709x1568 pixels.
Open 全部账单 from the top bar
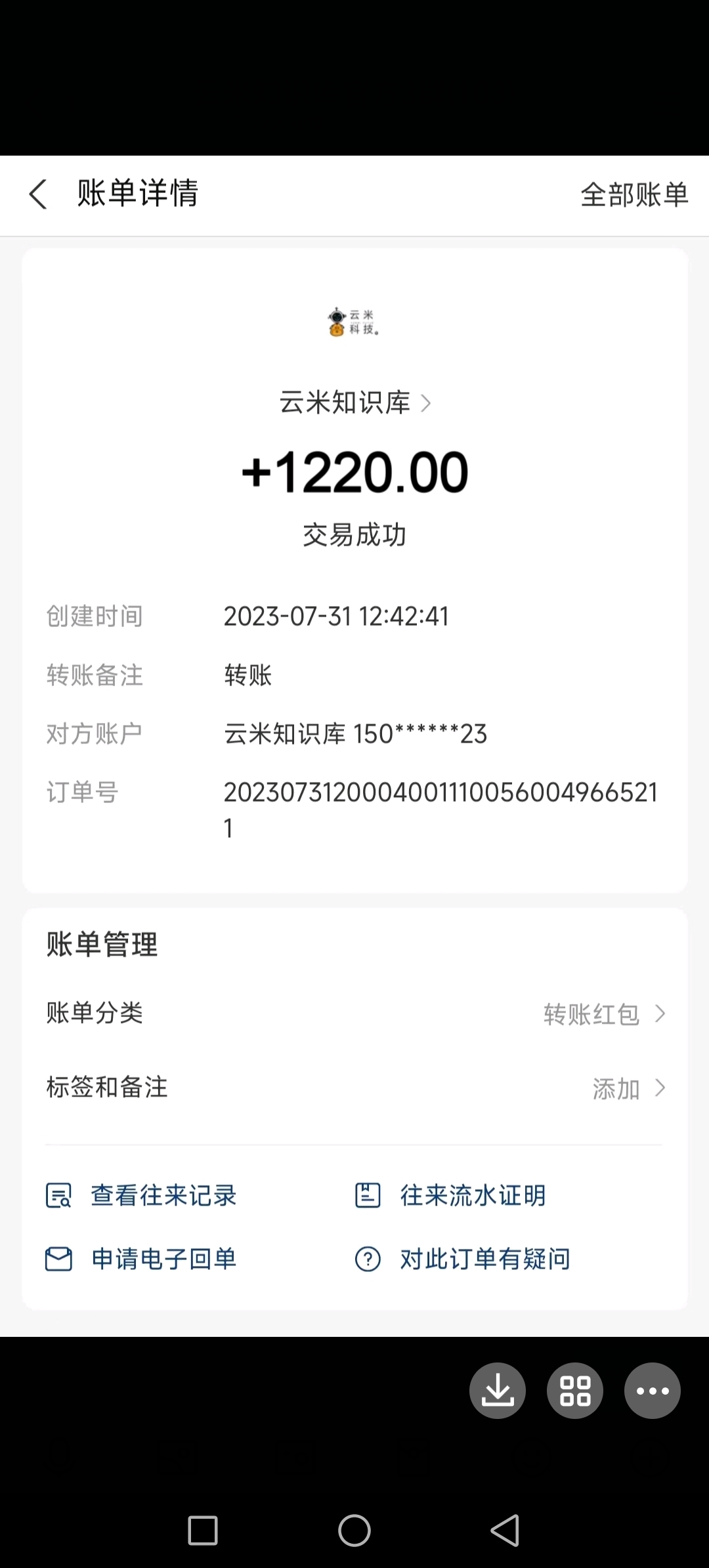tap(634, 194)
